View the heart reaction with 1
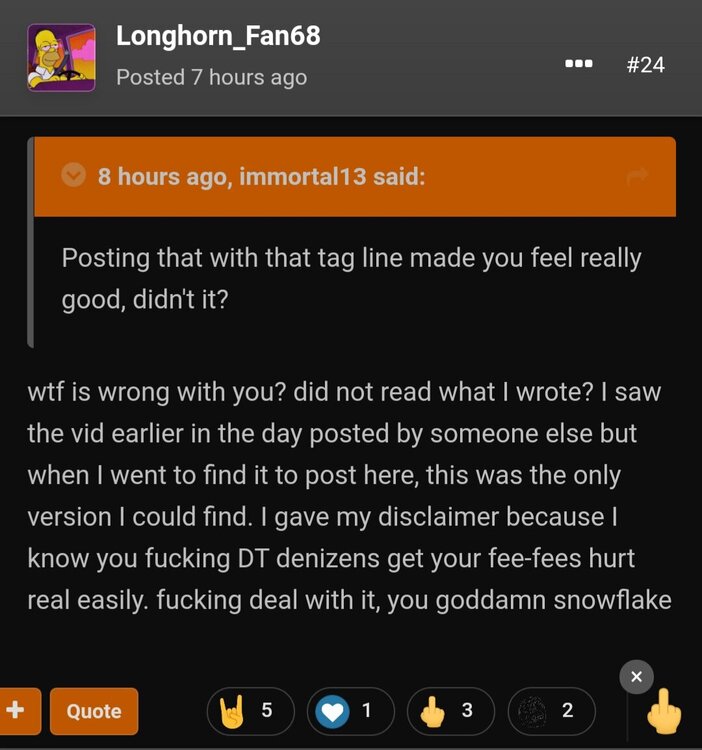The image size is (702, 750). [x=350, y=711]
